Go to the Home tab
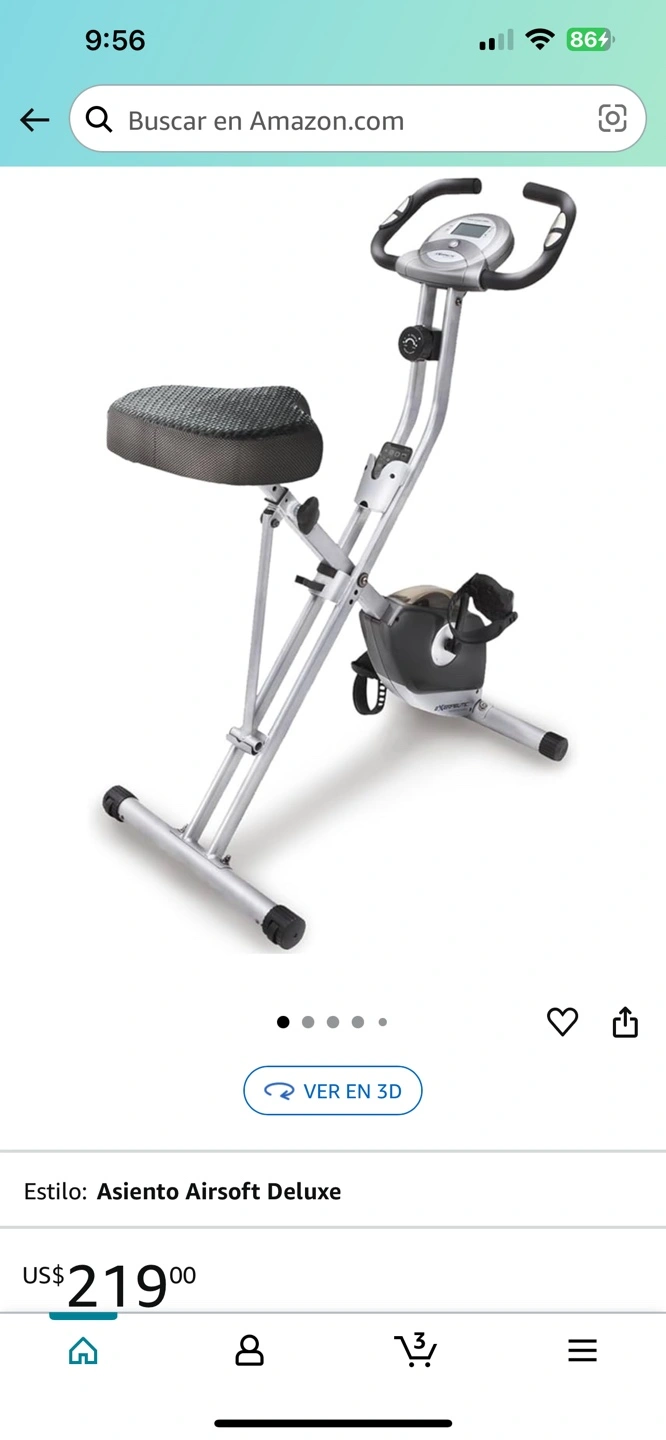This screenshot has height=1440, width=666. pos(83,1351)
